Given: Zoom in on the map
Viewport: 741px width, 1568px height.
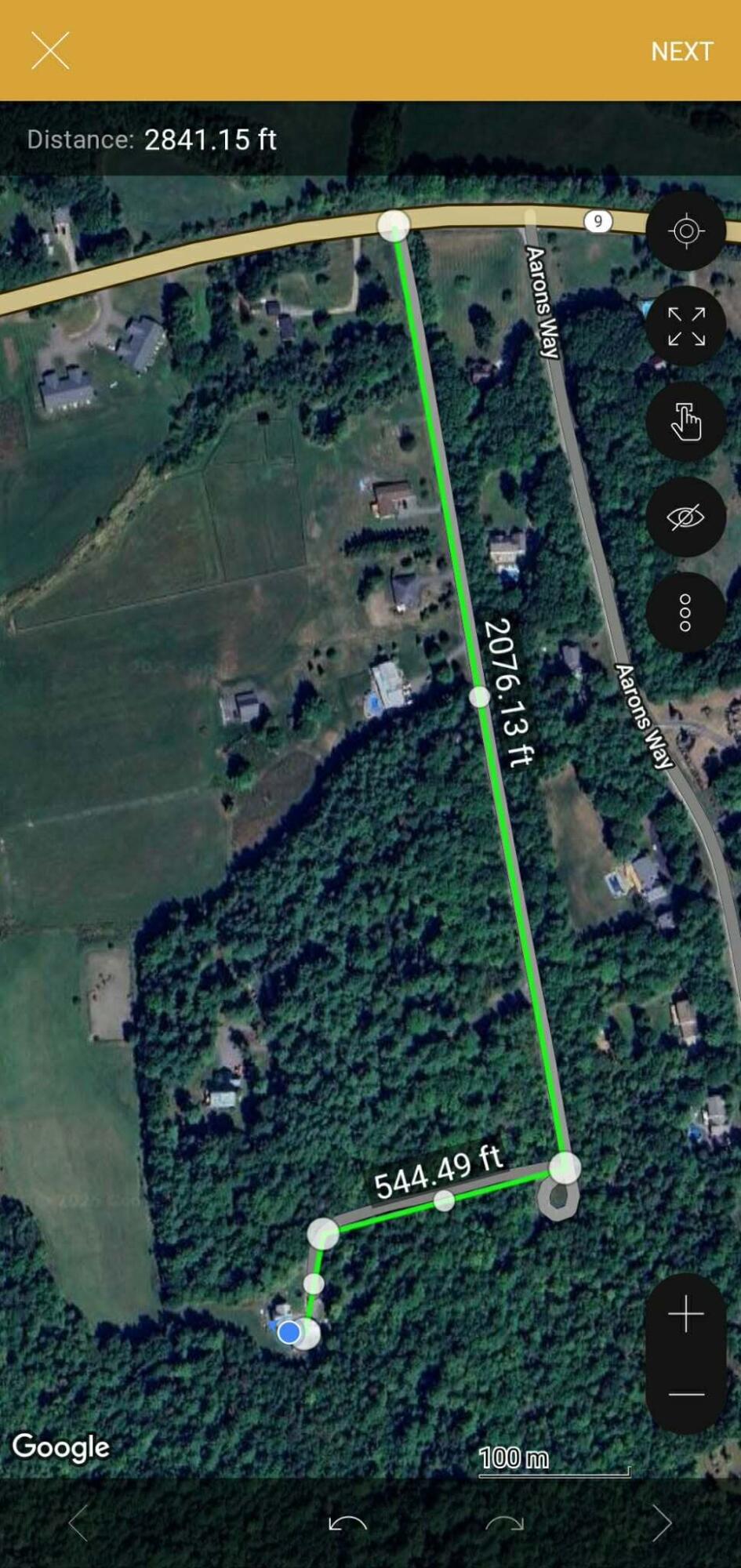Looking at the screenshot, I should 684,1313.
